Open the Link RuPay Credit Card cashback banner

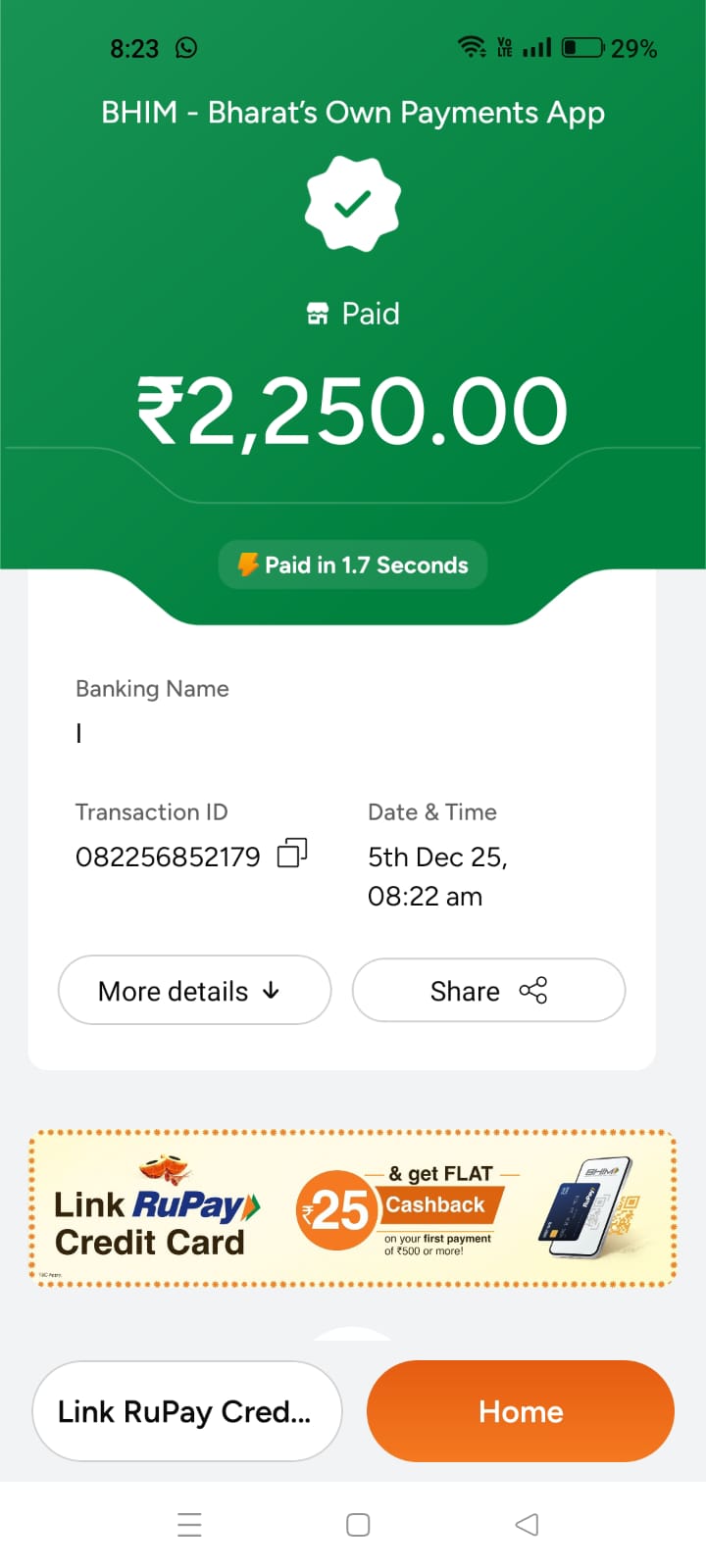tap(352, 1208)
